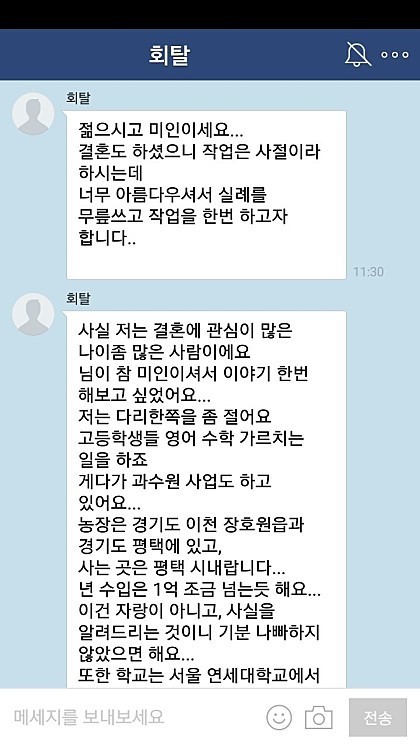Tap the 전송 send button

[378, 717]
